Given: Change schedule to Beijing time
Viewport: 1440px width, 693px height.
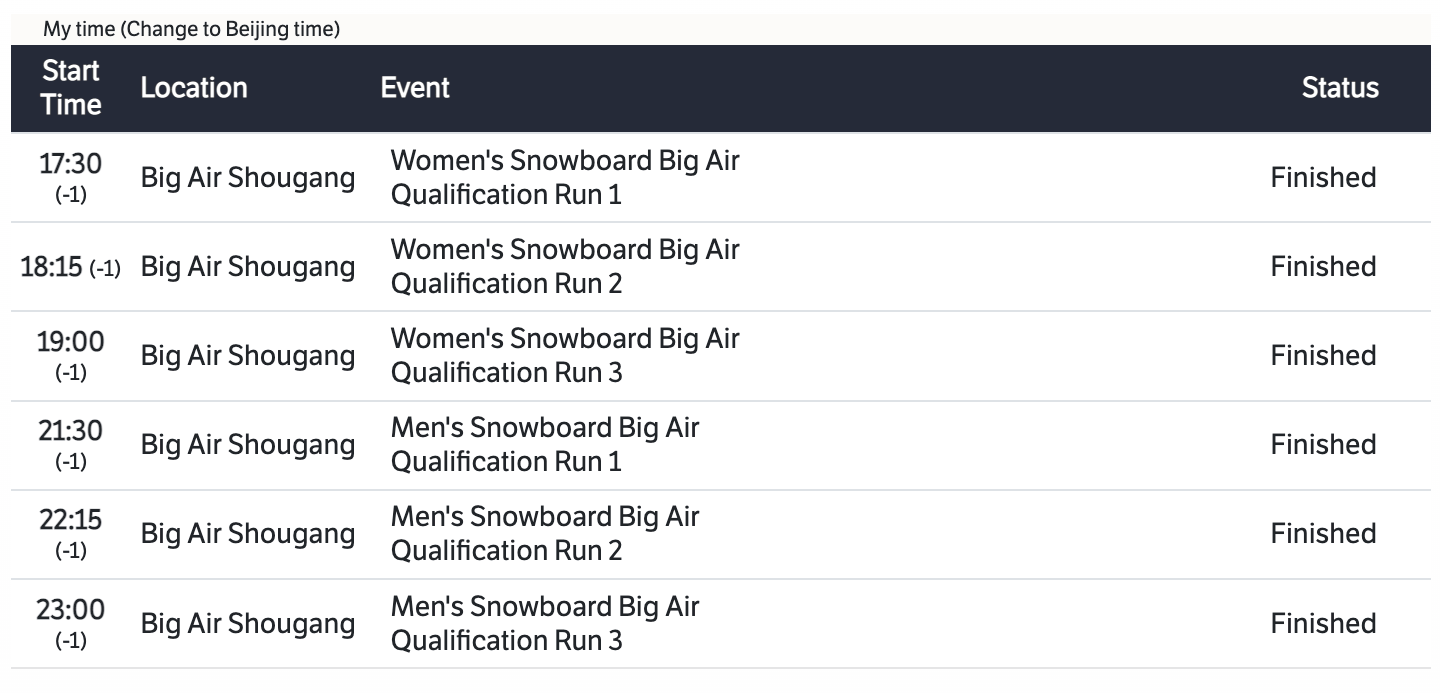Looking at the screenshot, I should (x=230, y=30).
